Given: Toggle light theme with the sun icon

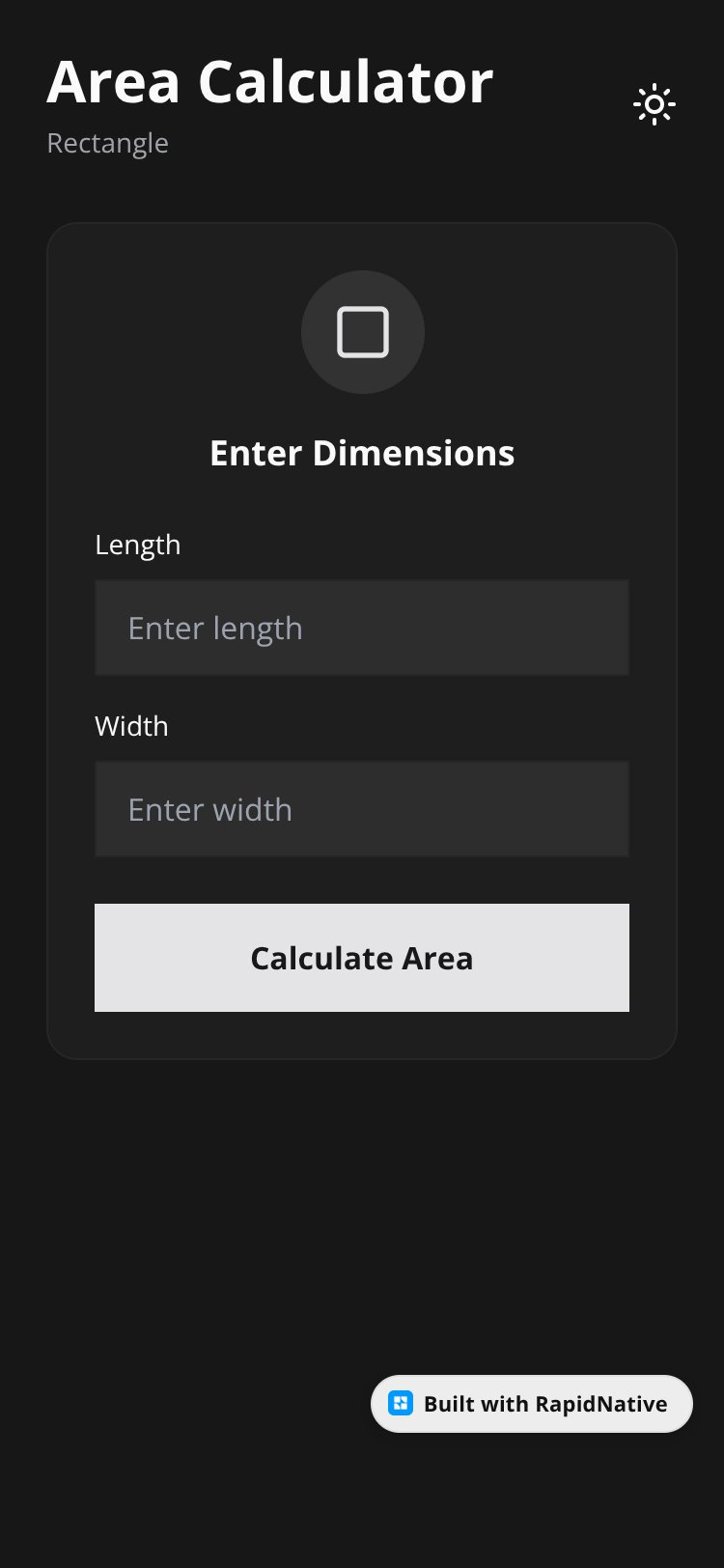Looking at the screenshot, I should [x=654, y=104].
